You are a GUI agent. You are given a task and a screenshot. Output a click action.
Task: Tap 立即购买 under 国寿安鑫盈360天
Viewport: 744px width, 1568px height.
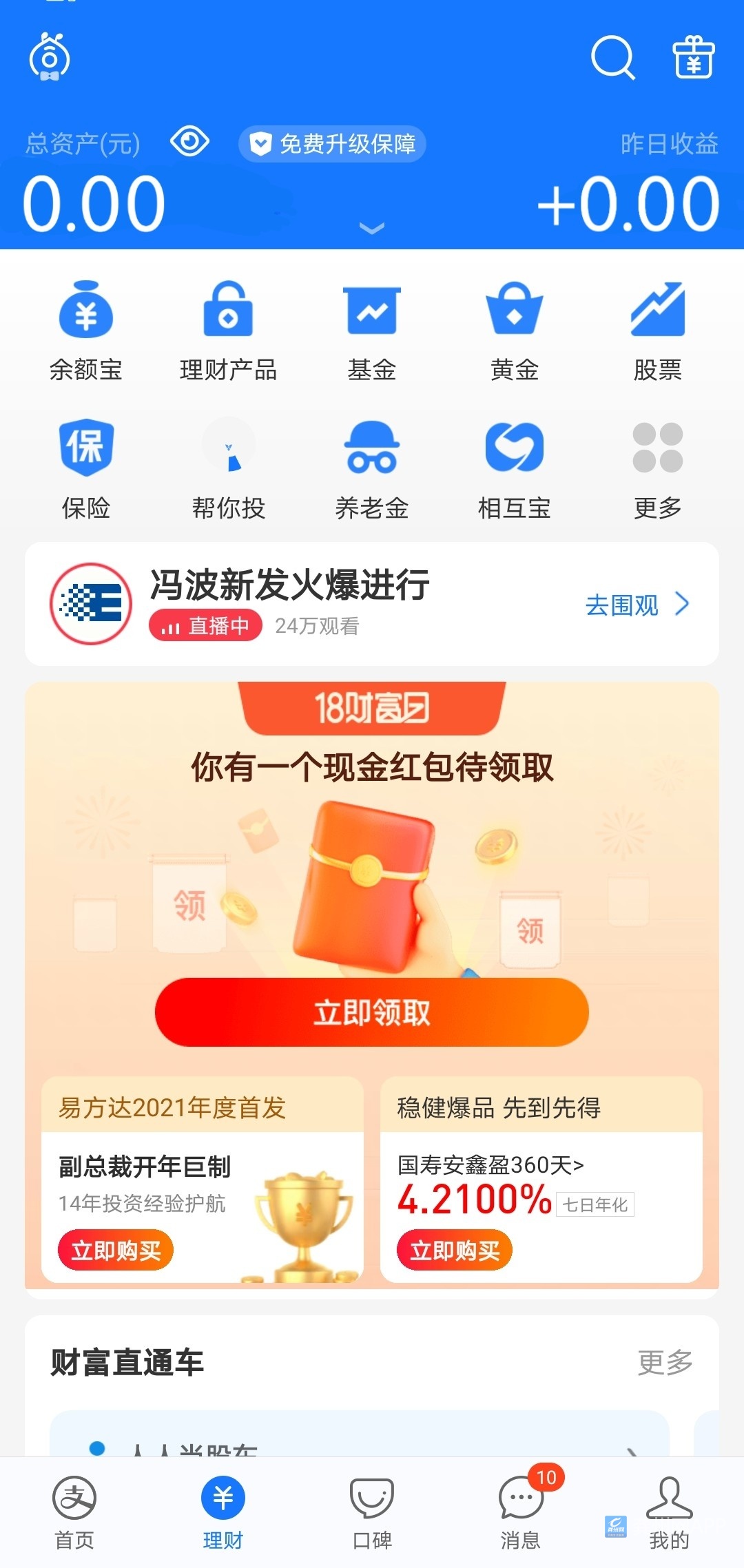(x=455, y=1250)
